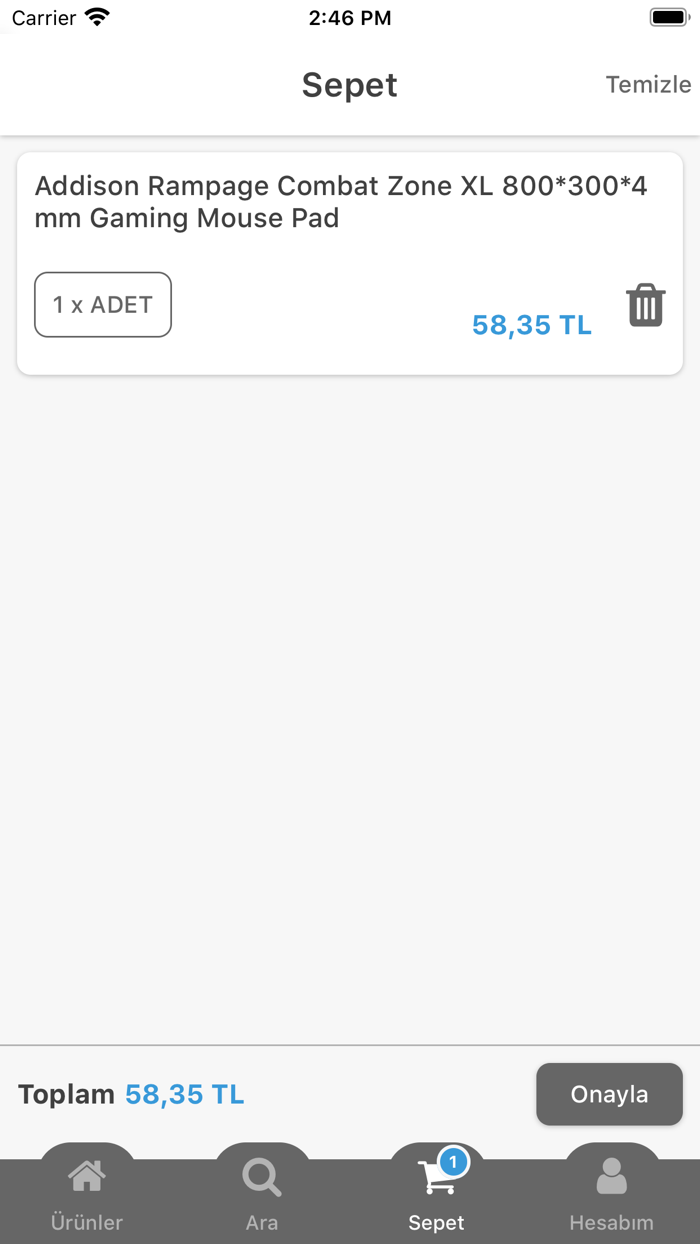Delete the Addison mouse pad from cart
This screenshot has height=1244, width=700.
tap(646, 305)
